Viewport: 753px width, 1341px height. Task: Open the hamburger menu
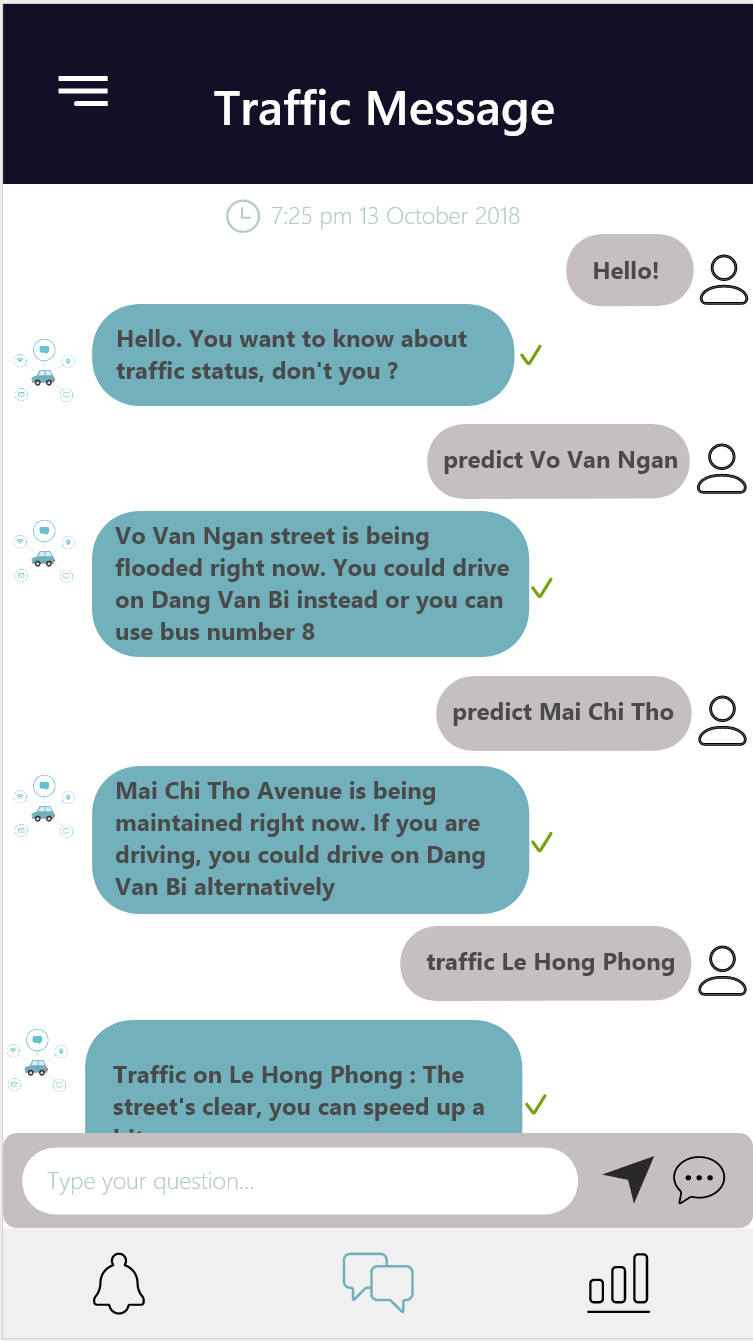point(83,91)
